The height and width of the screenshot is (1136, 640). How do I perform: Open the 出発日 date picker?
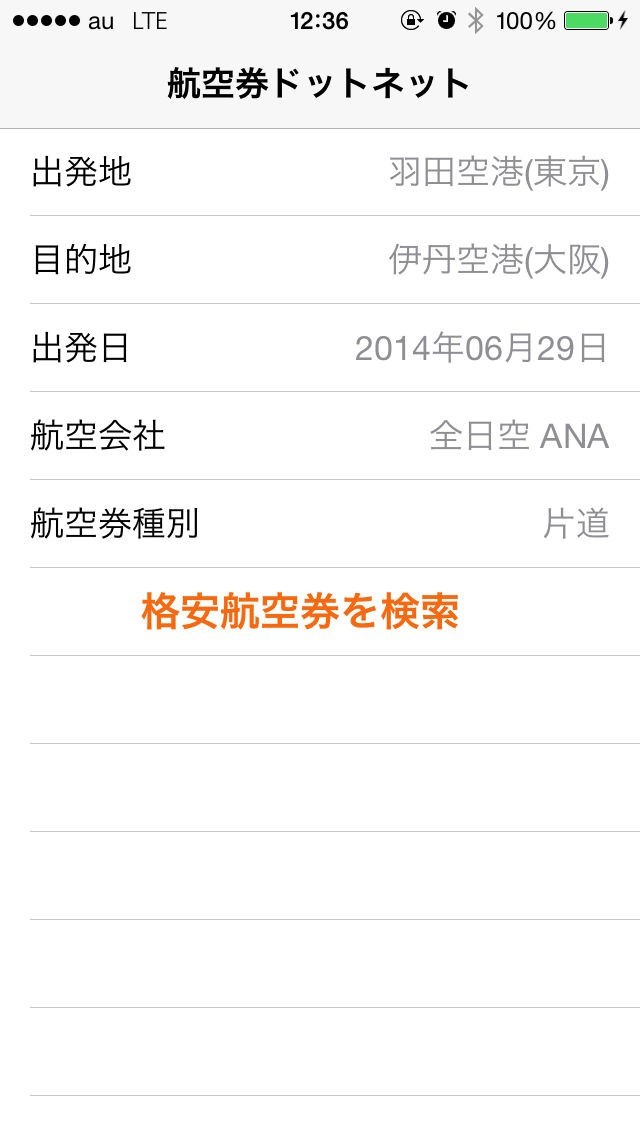[320, 348]
